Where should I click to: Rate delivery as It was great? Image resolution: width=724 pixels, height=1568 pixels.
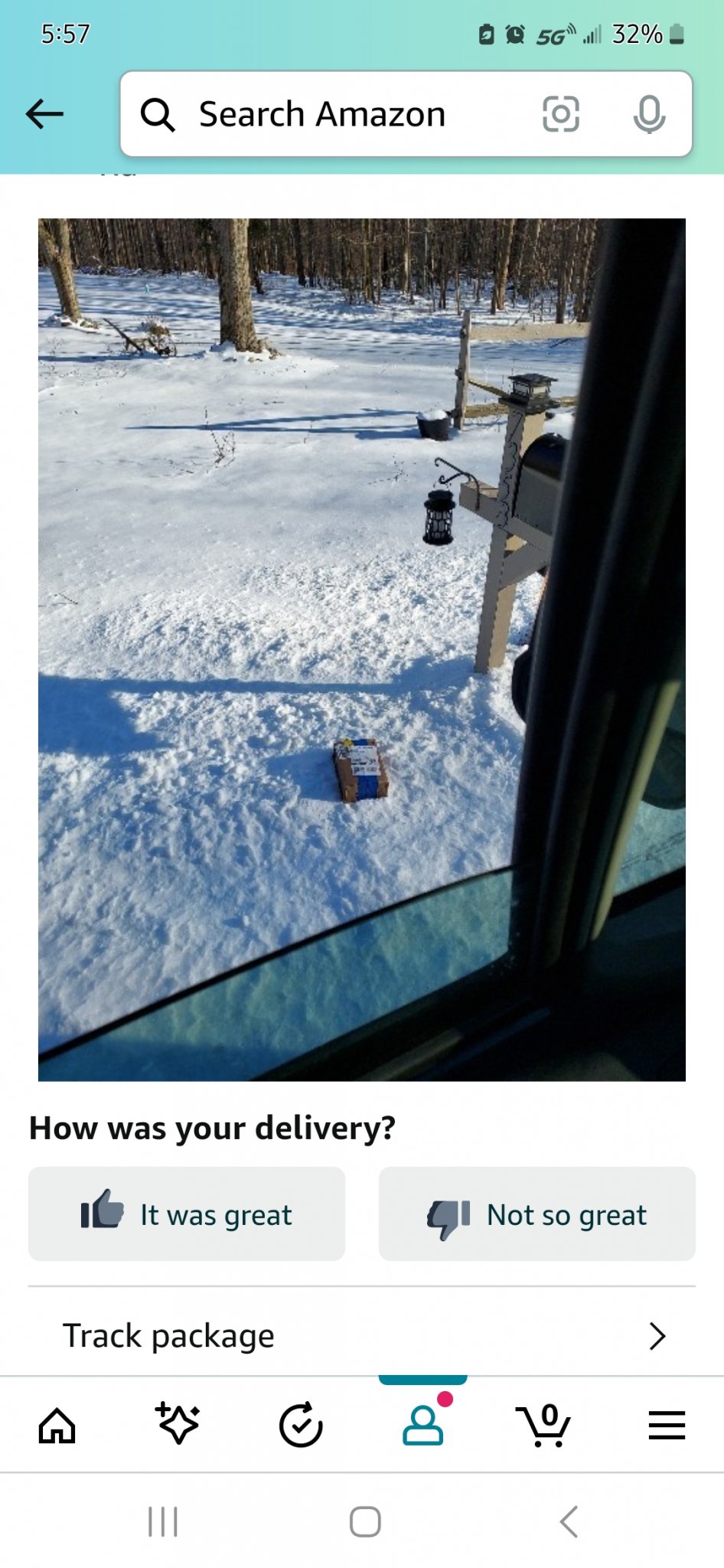point(187,1214)
